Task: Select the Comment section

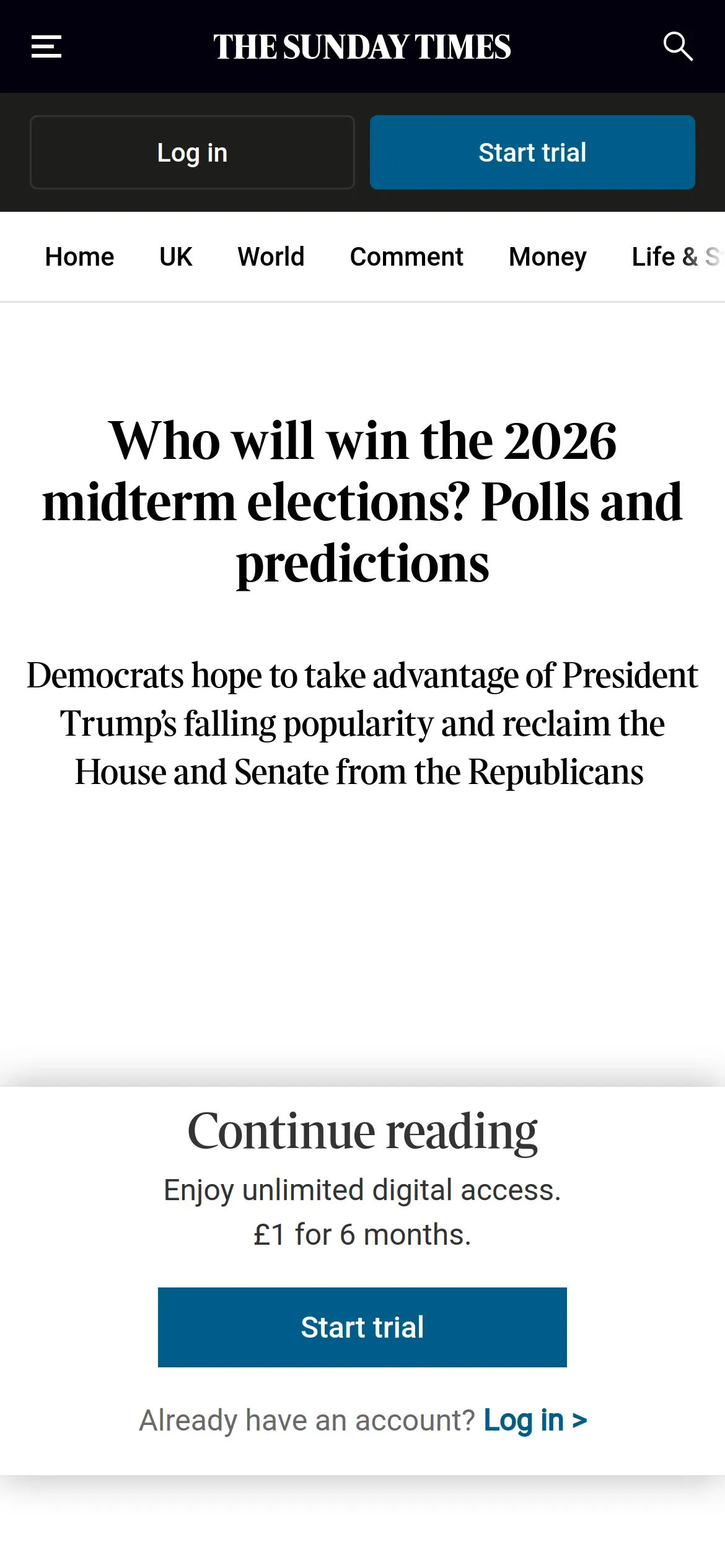Action: 406,256
